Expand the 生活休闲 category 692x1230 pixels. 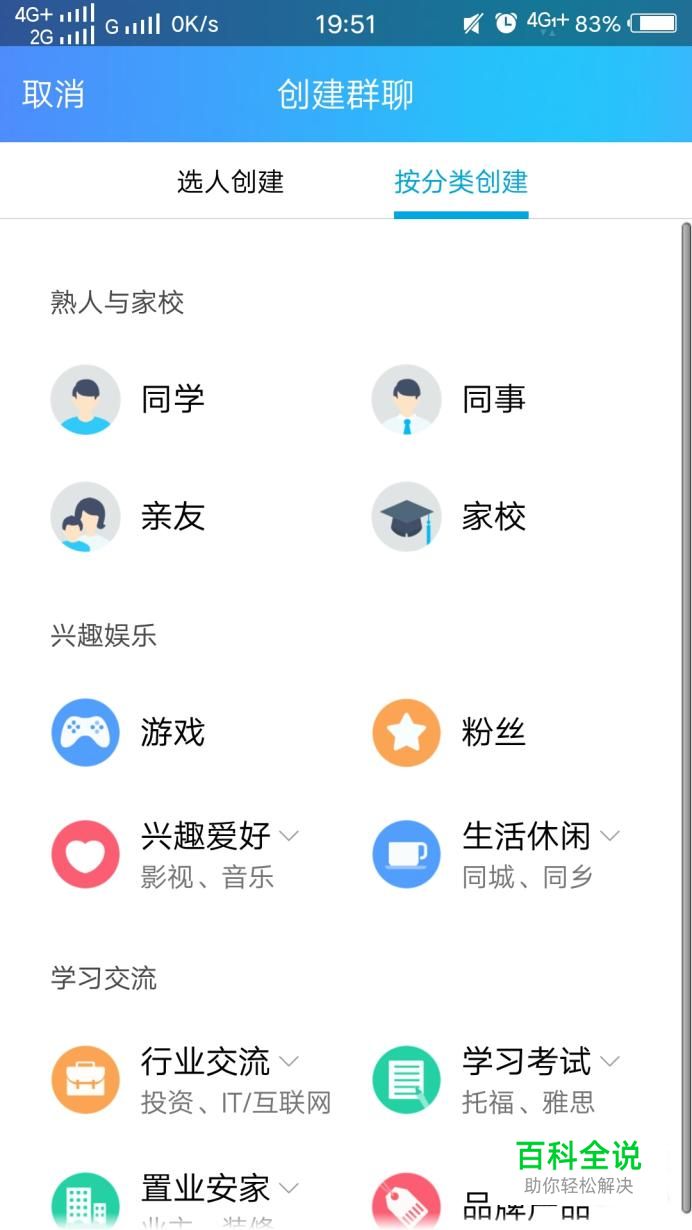pos(609,836)
